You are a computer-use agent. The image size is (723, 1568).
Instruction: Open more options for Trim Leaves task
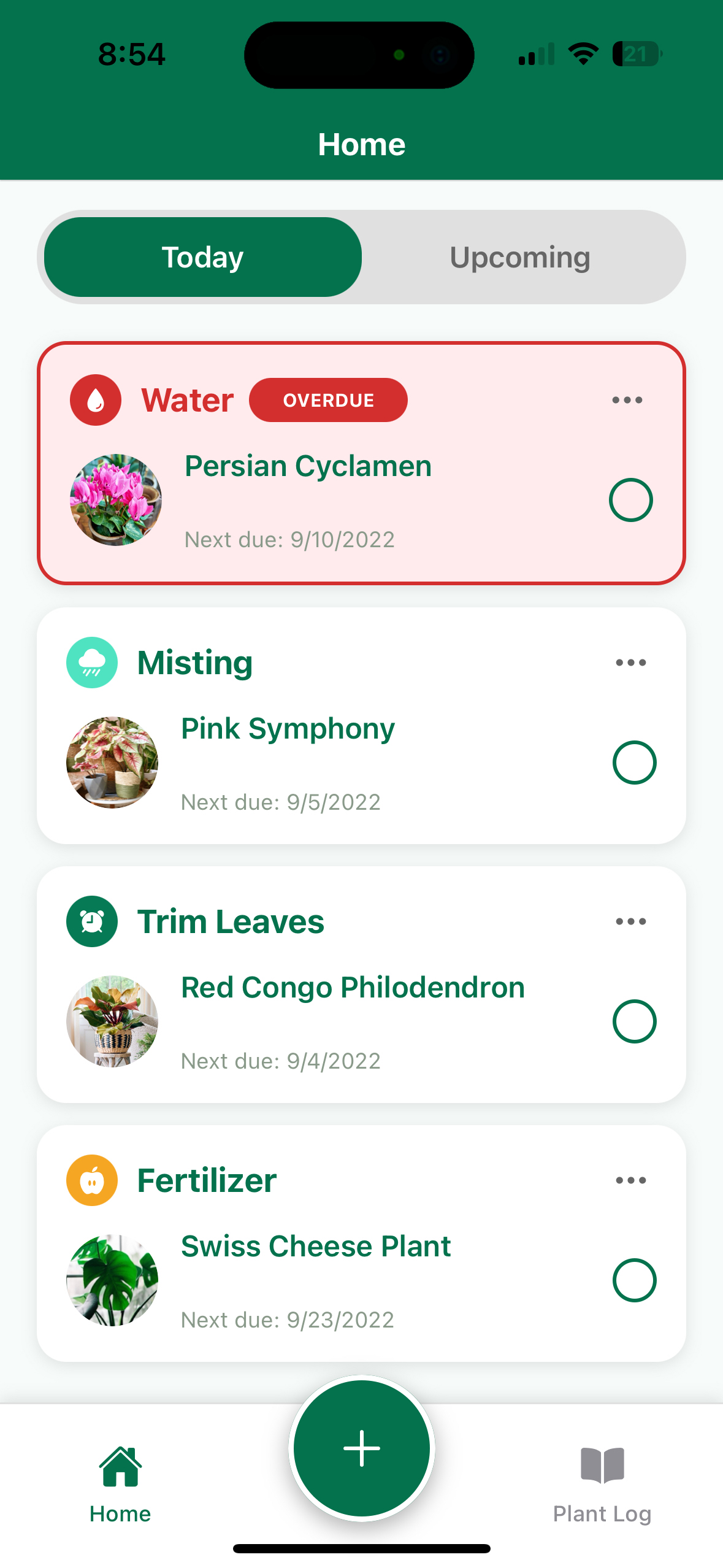630,921
